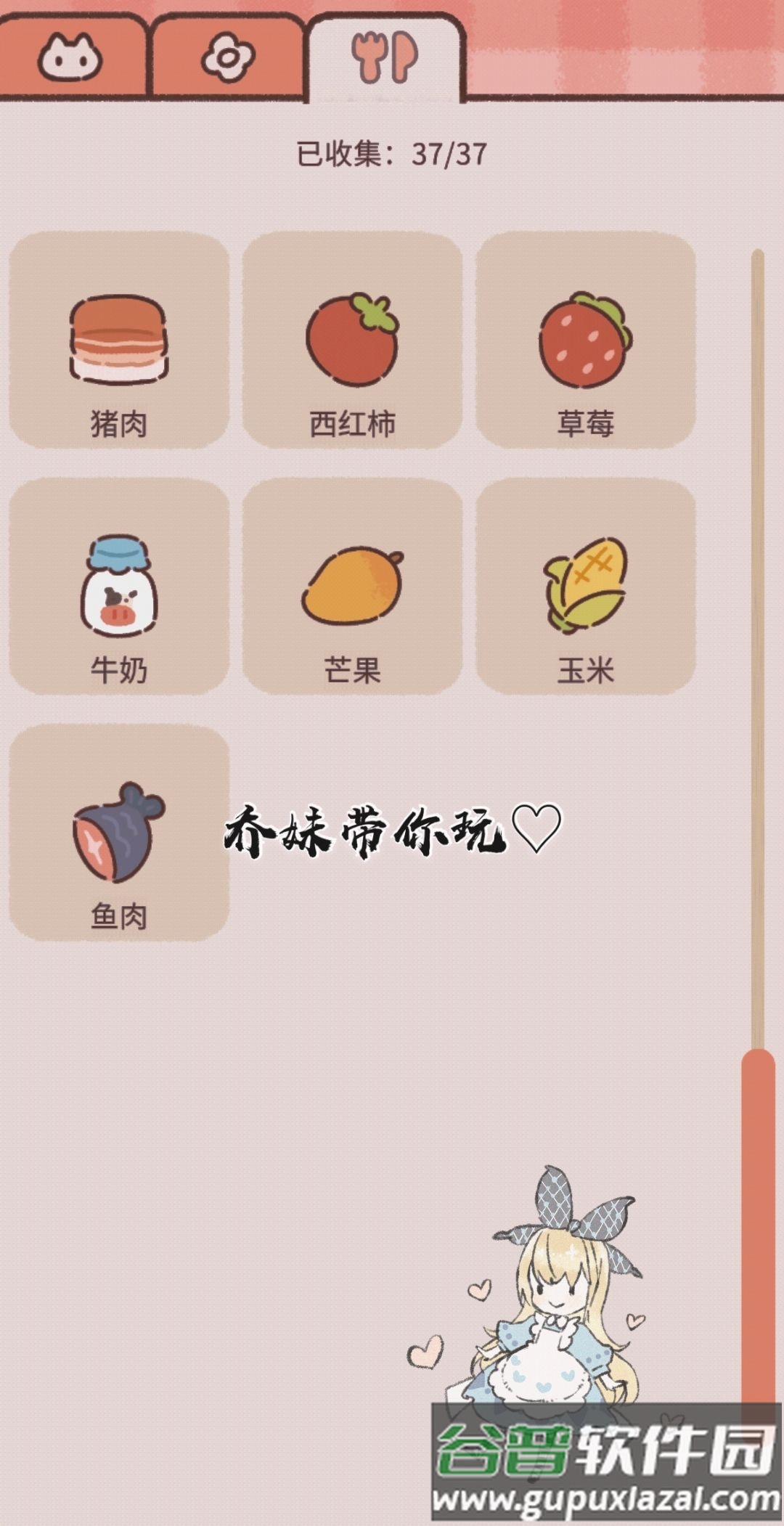Open the 牛奶 ingredient card

click(x=119, y=587)
